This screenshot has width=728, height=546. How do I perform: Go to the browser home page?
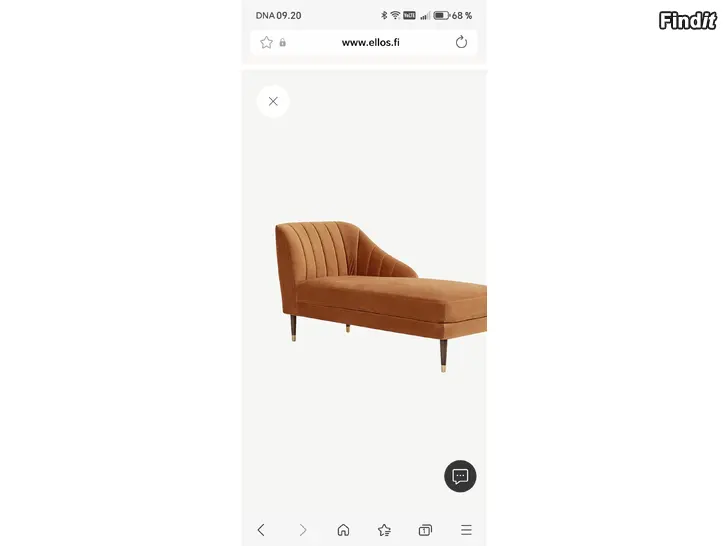pos(343,530)
